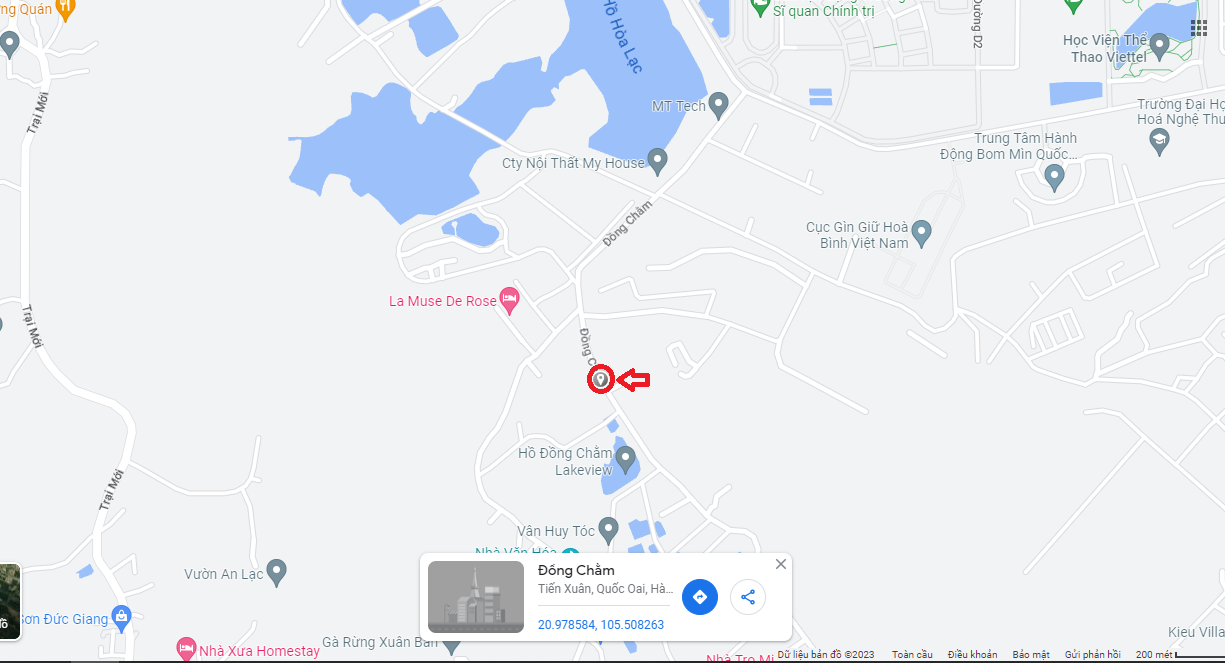Select the Nhà Xưa Homestay marker
1225x663 pixels.
186,649
